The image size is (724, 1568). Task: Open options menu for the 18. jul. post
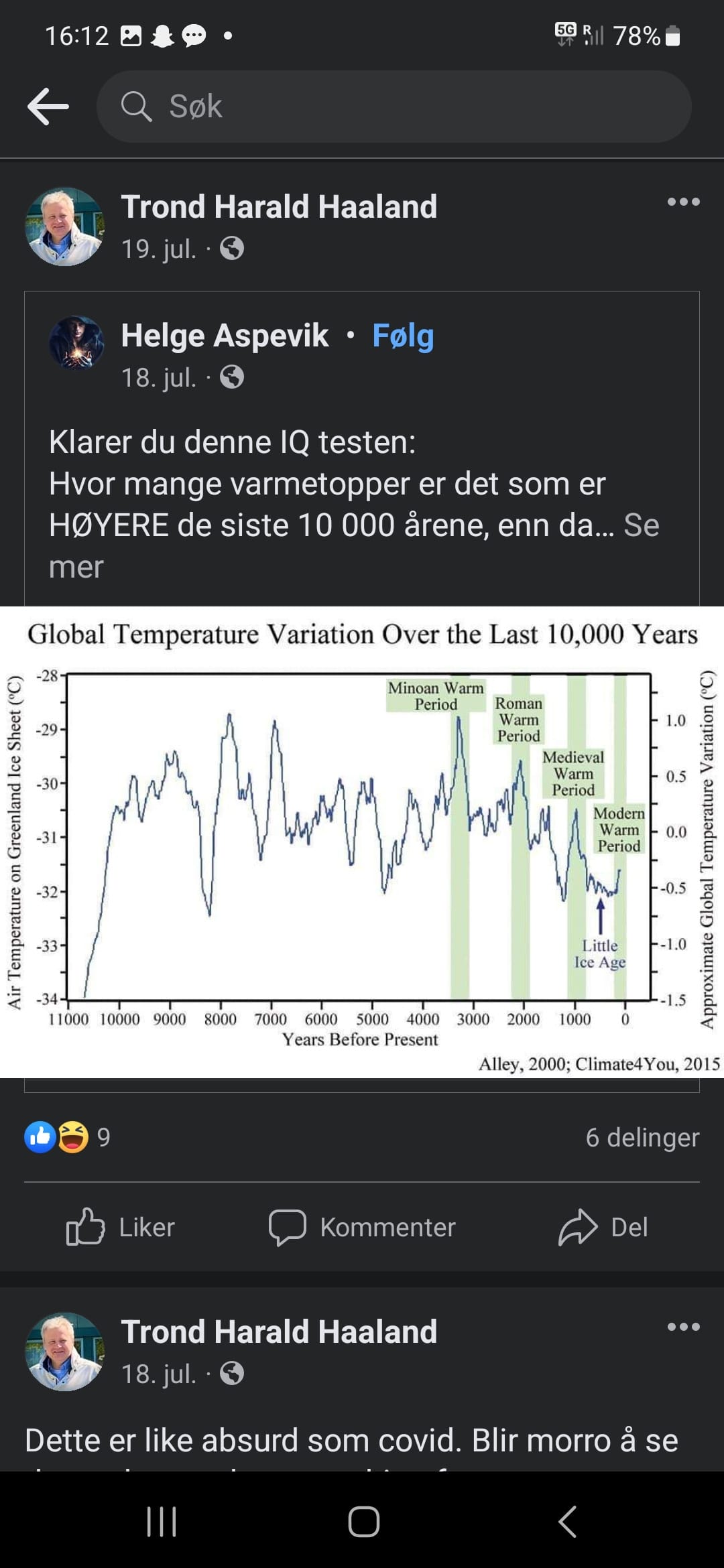pos(683,1327)
